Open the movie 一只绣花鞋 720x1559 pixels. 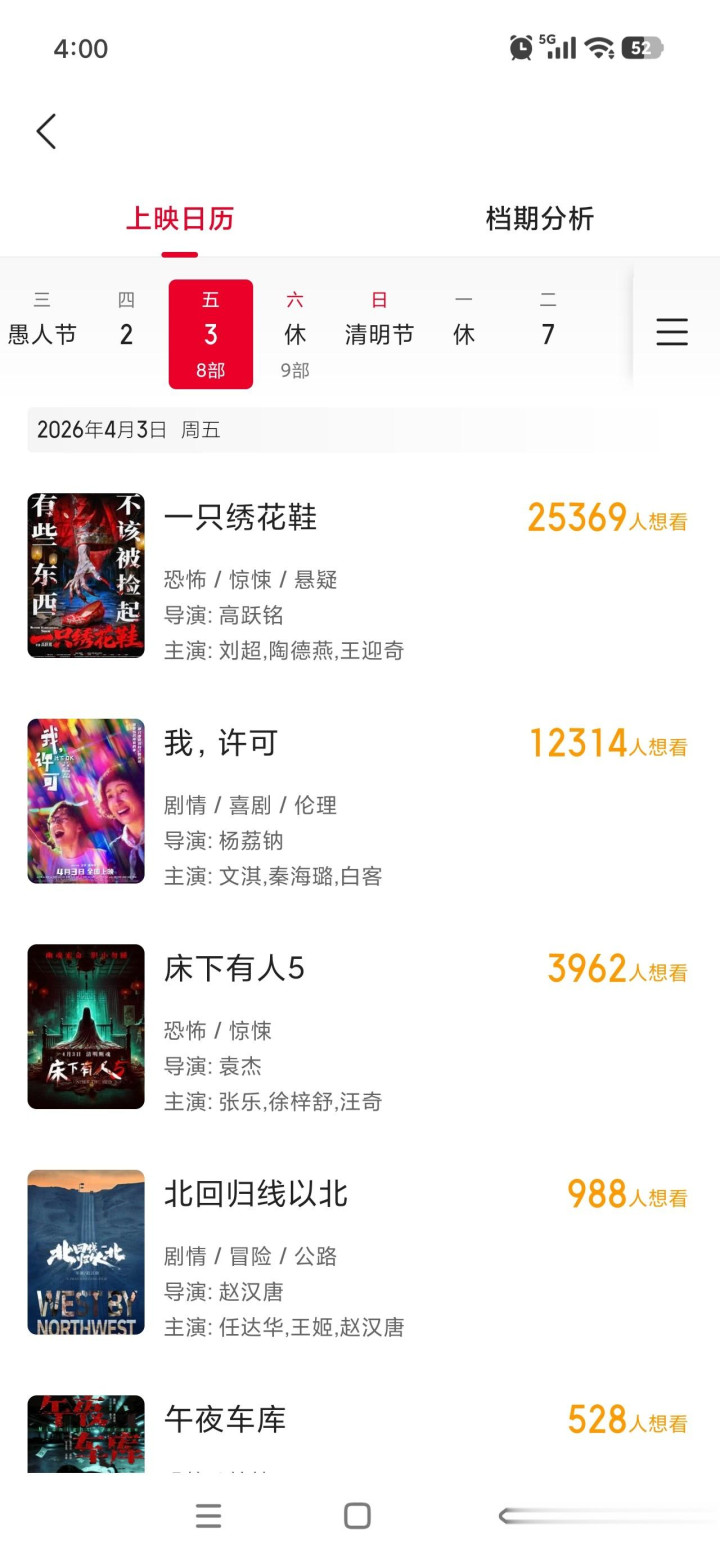tap(240, 518)
